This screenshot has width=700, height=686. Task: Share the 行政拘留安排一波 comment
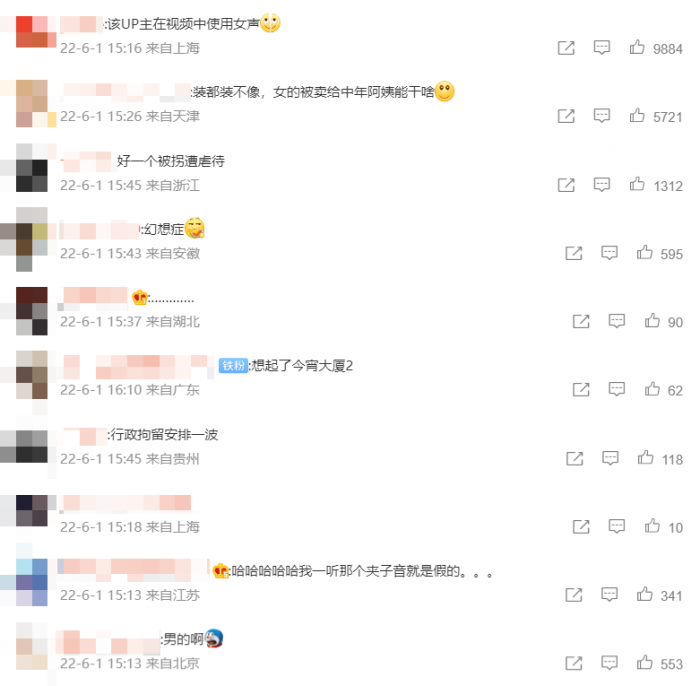[x=574, y=458]
